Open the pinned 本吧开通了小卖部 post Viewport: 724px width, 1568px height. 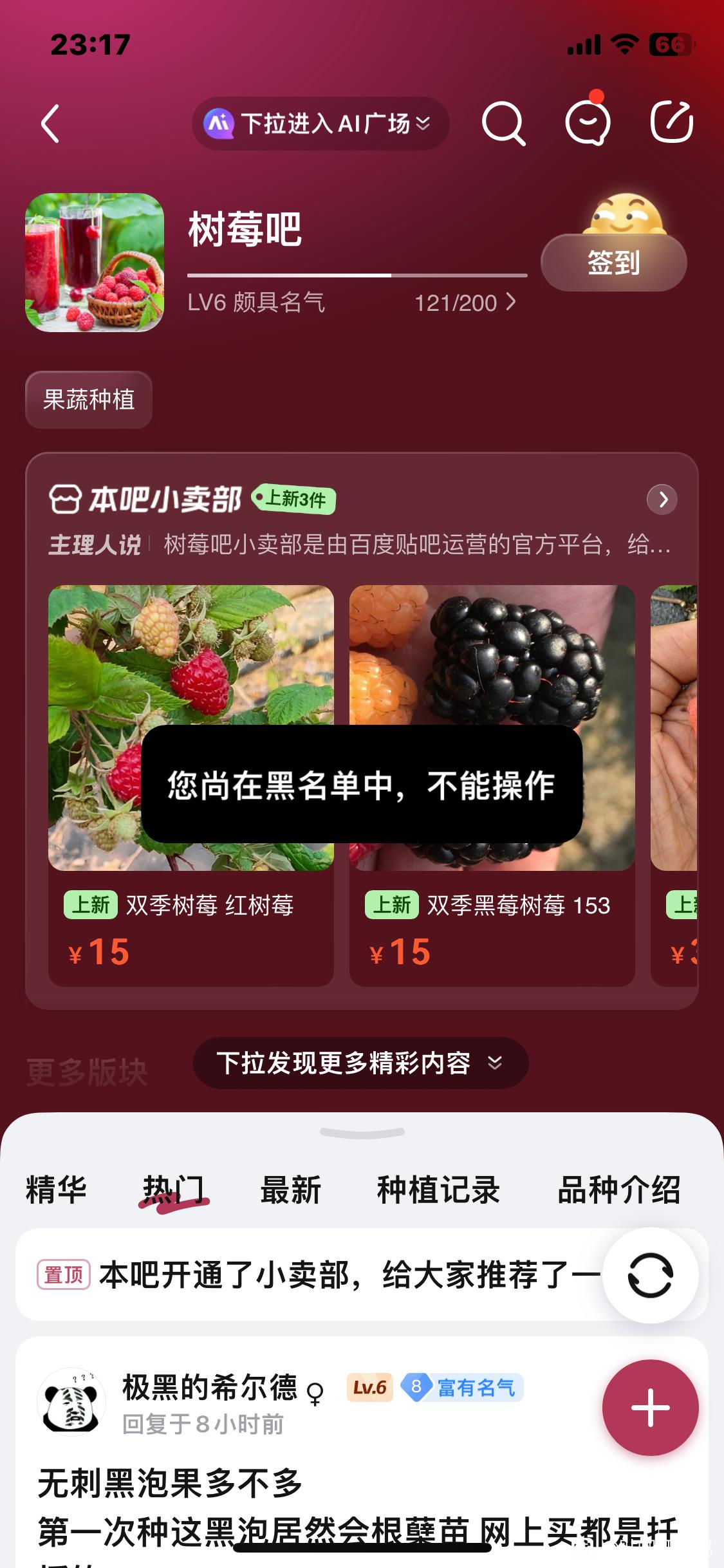click(322, 1274)
